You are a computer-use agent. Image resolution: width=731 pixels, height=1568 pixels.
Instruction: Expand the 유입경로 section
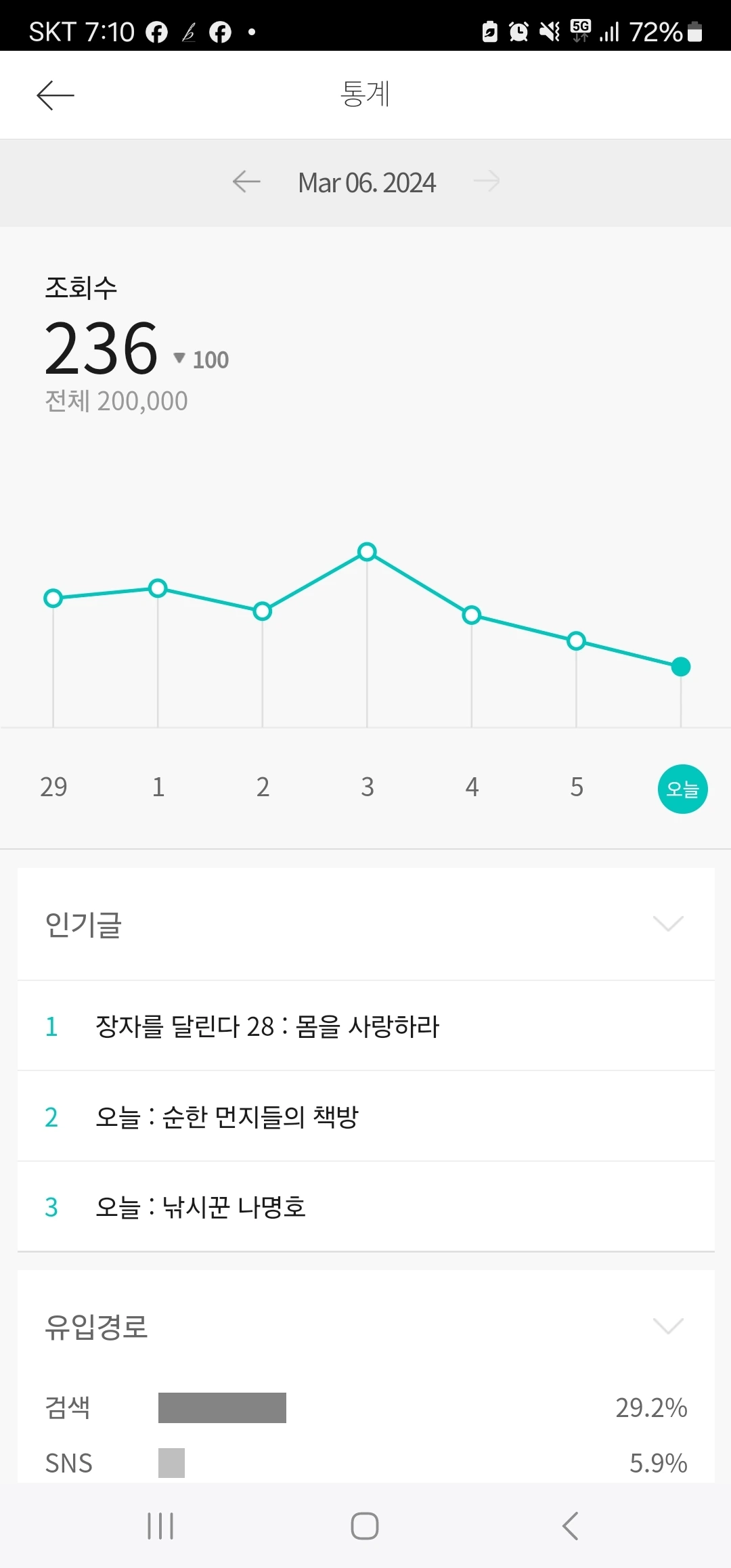667,1326
